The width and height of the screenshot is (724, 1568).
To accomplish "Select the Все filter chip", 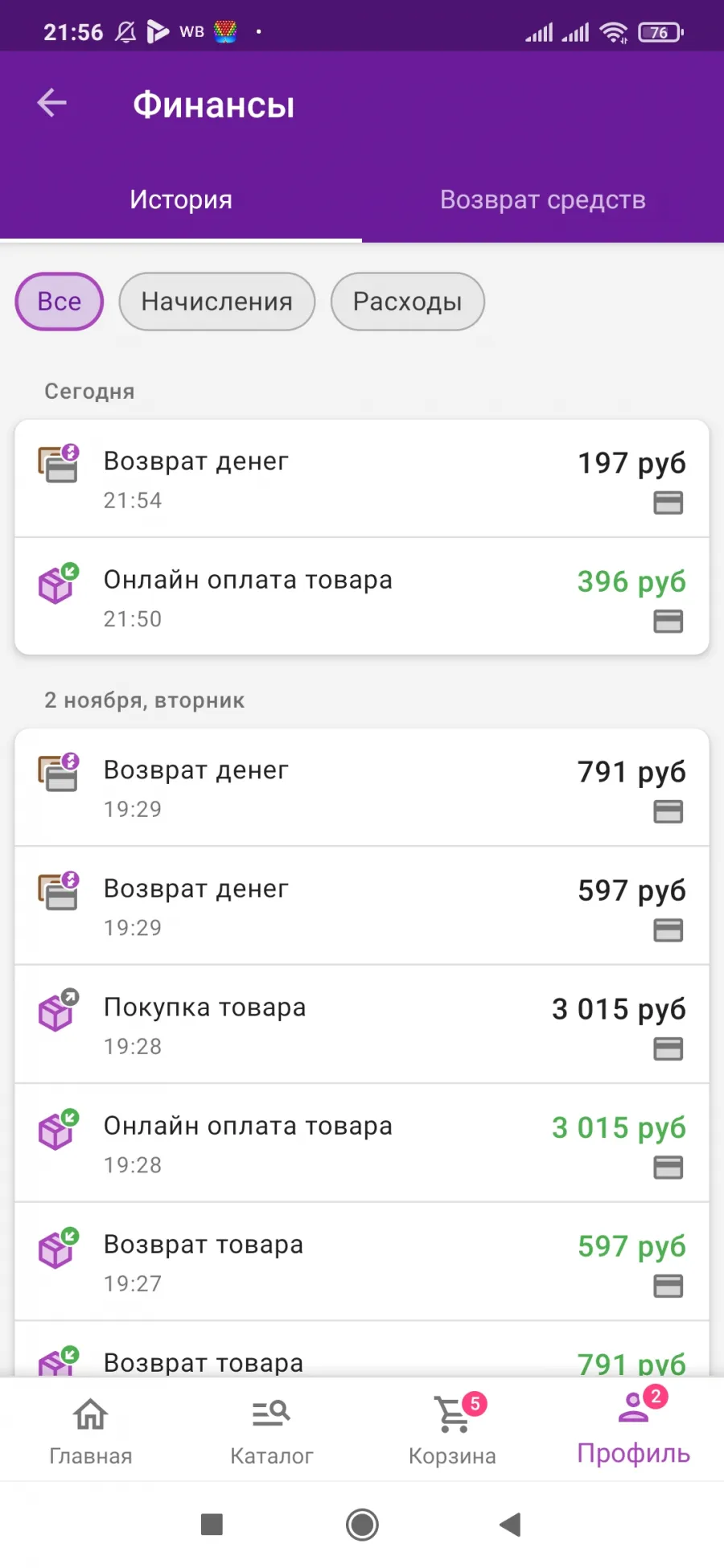I will [x=60, y=302].
